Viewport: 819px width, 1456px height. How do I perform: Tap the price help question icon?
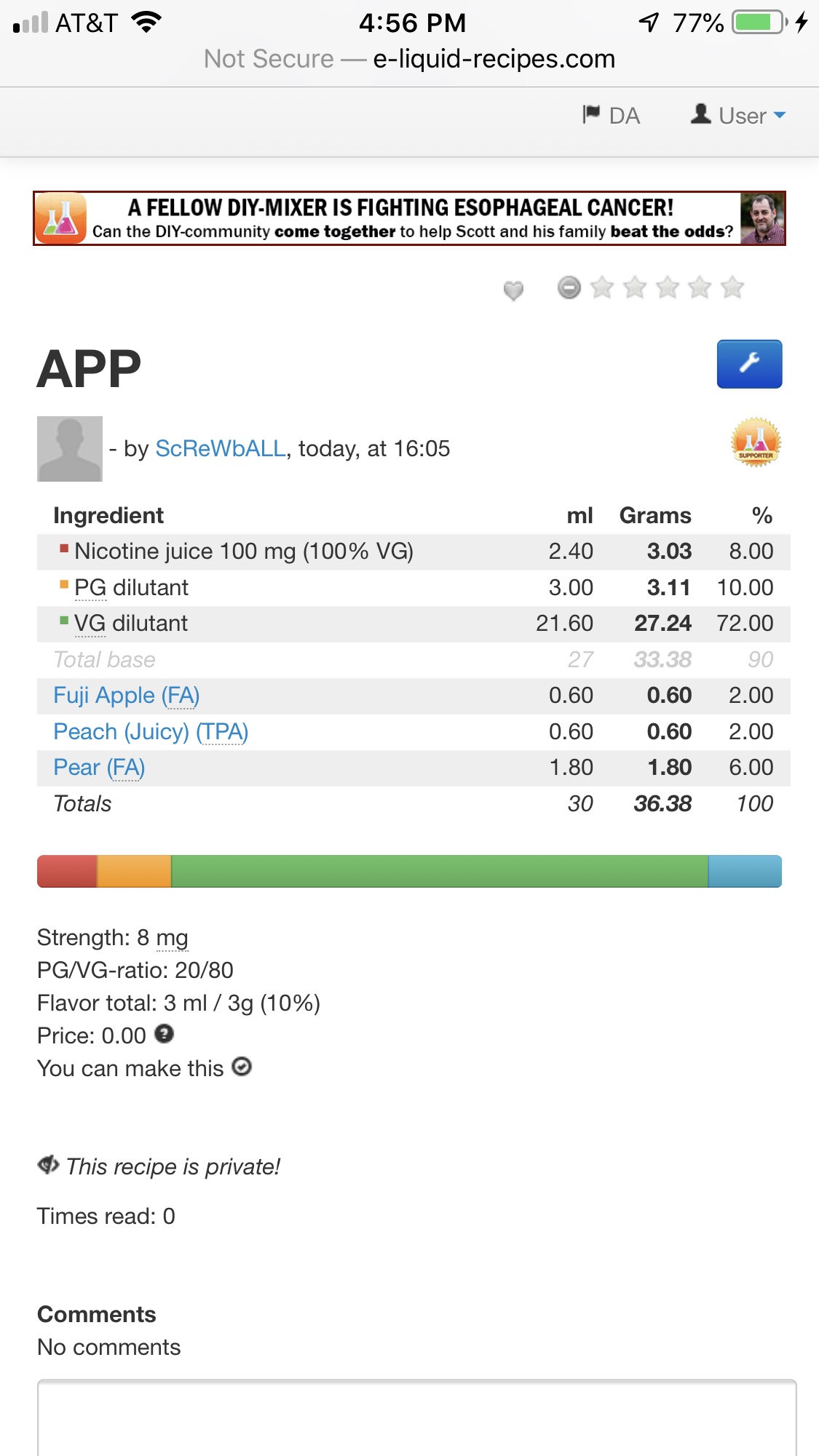click(x=165, y=1034)
